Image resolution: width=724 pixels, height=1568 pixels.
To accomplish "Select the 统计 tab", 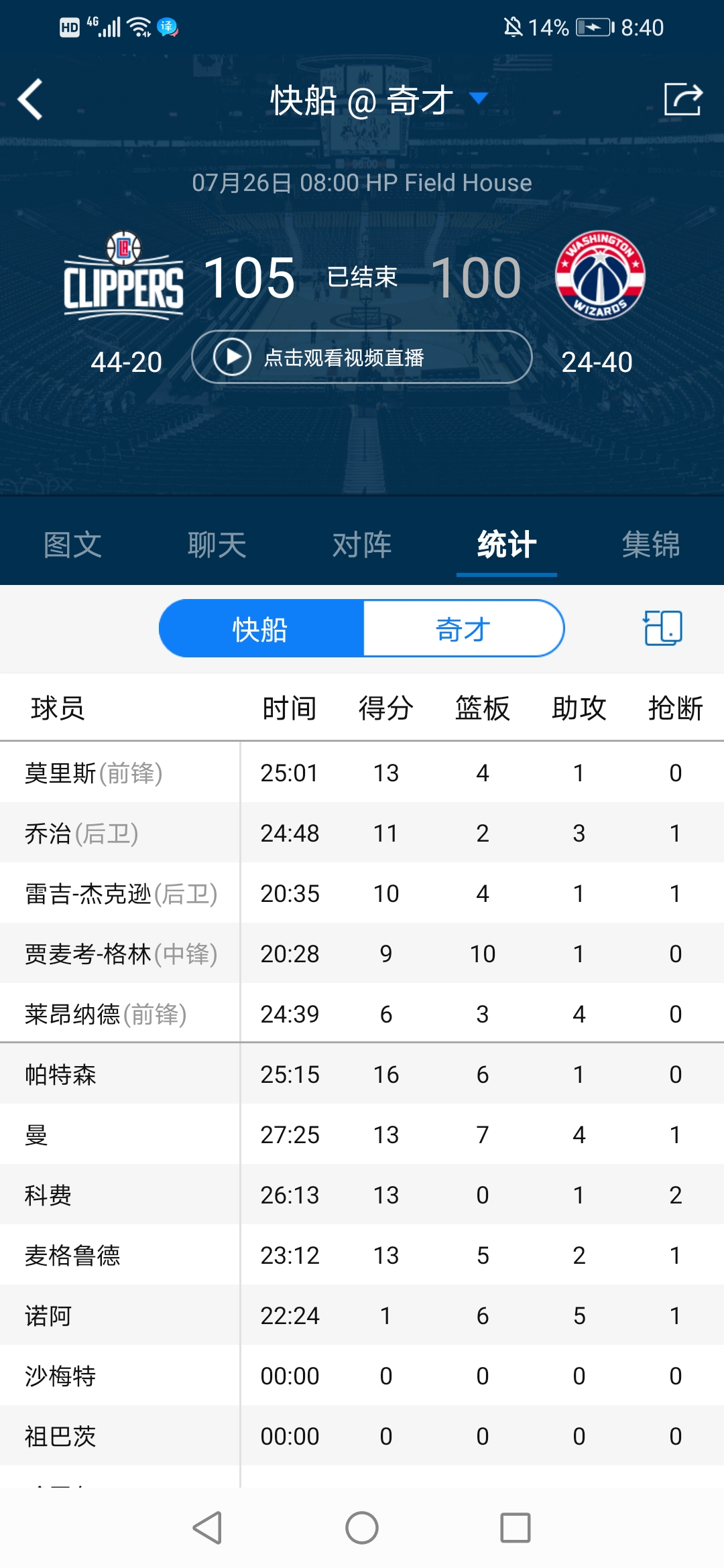I will click(x=507, y=544).
